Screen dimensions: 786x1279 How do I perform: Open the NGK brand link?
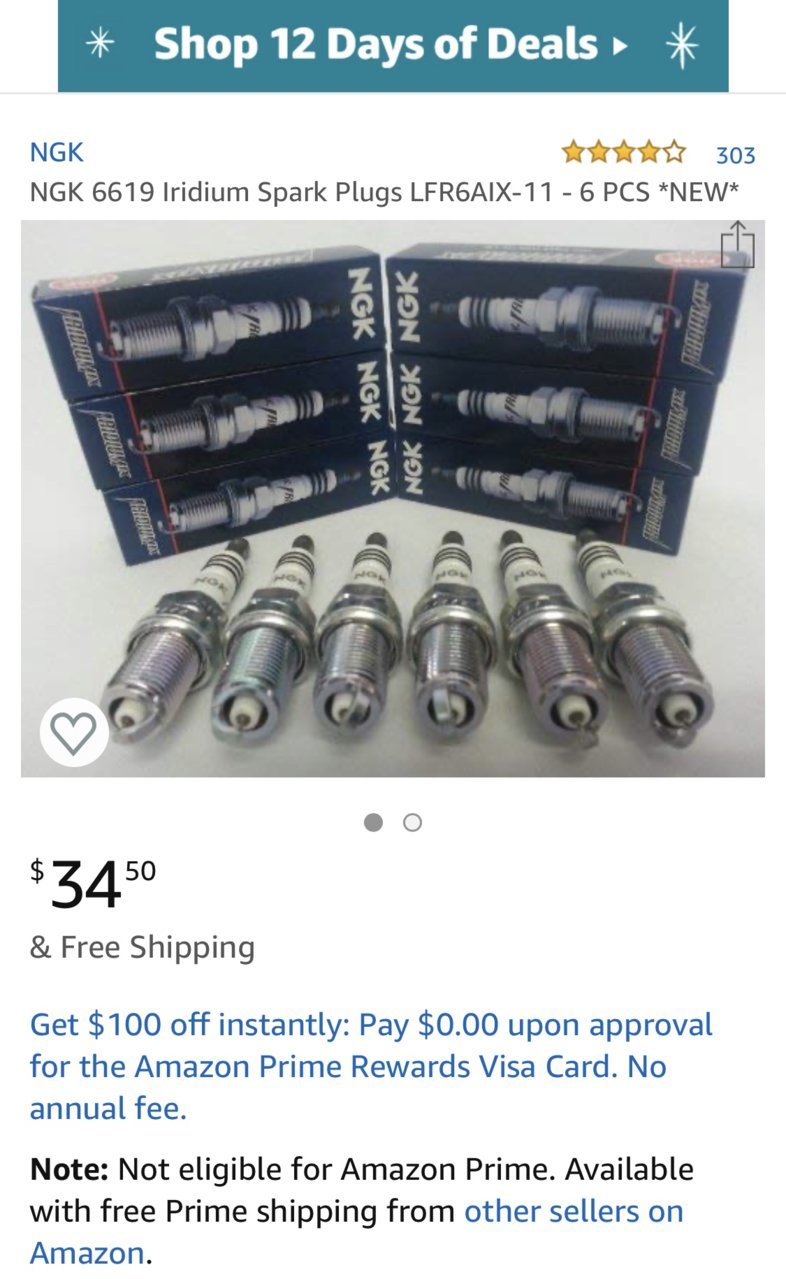[x=56, y=153]
